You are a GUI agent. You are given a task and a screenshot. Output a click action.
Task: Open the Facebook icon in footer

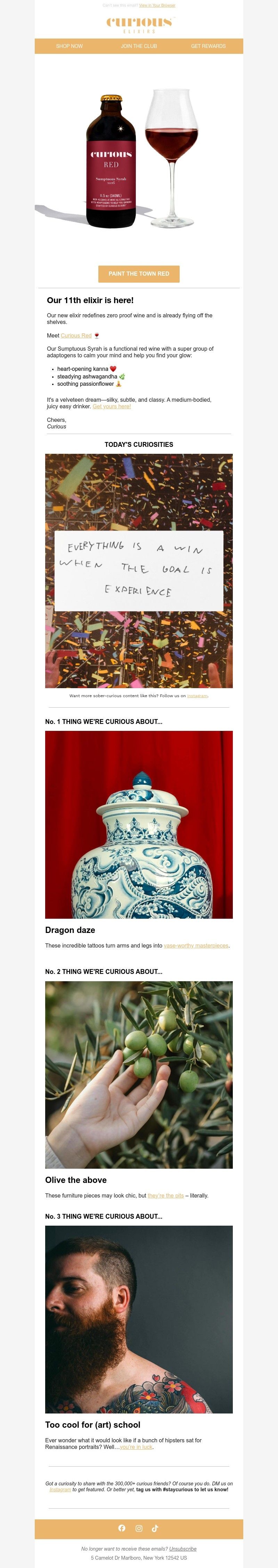[x=122, y=1528]
